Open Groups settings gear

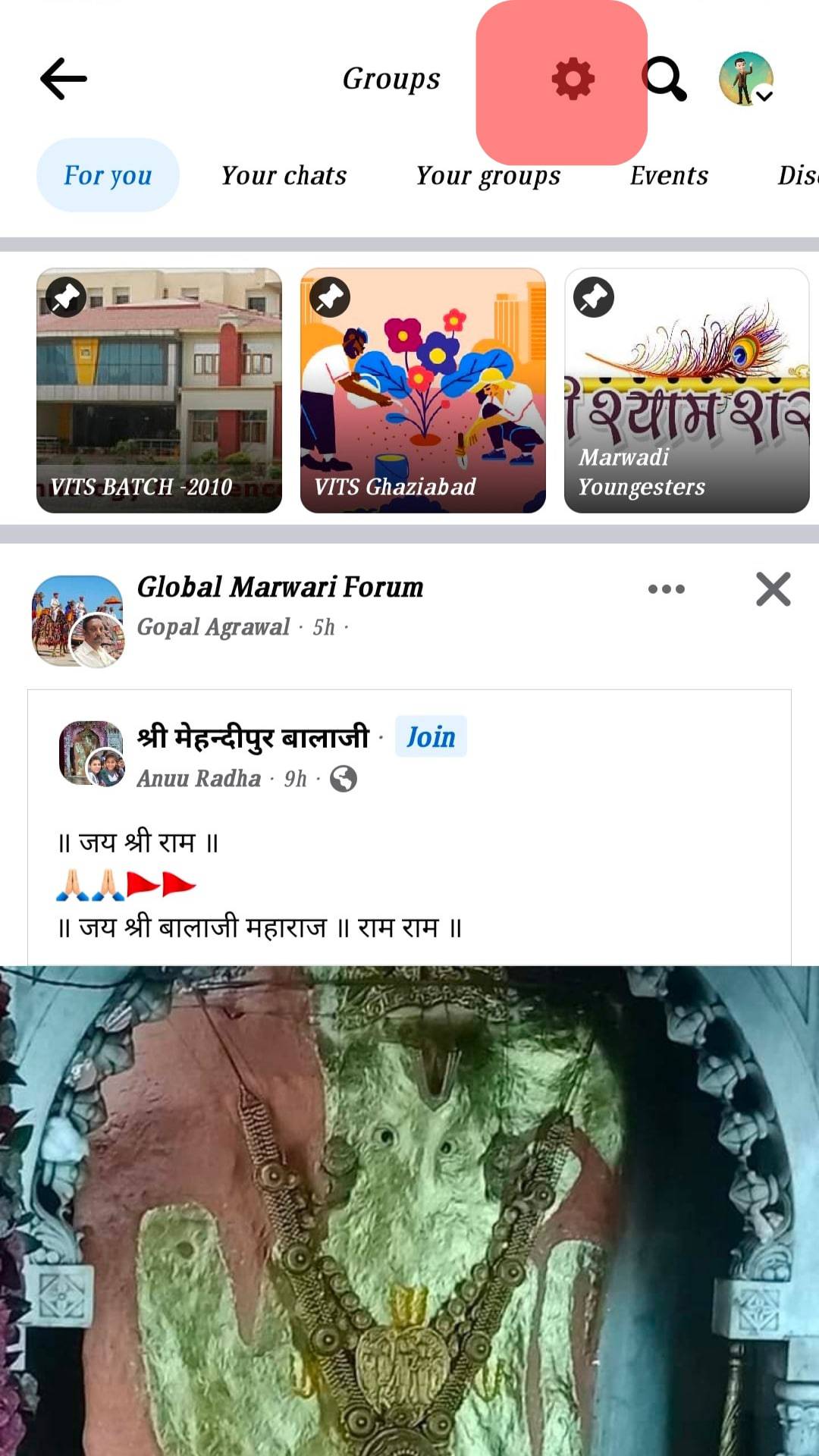pyautogui.click(x=573, y=79)
